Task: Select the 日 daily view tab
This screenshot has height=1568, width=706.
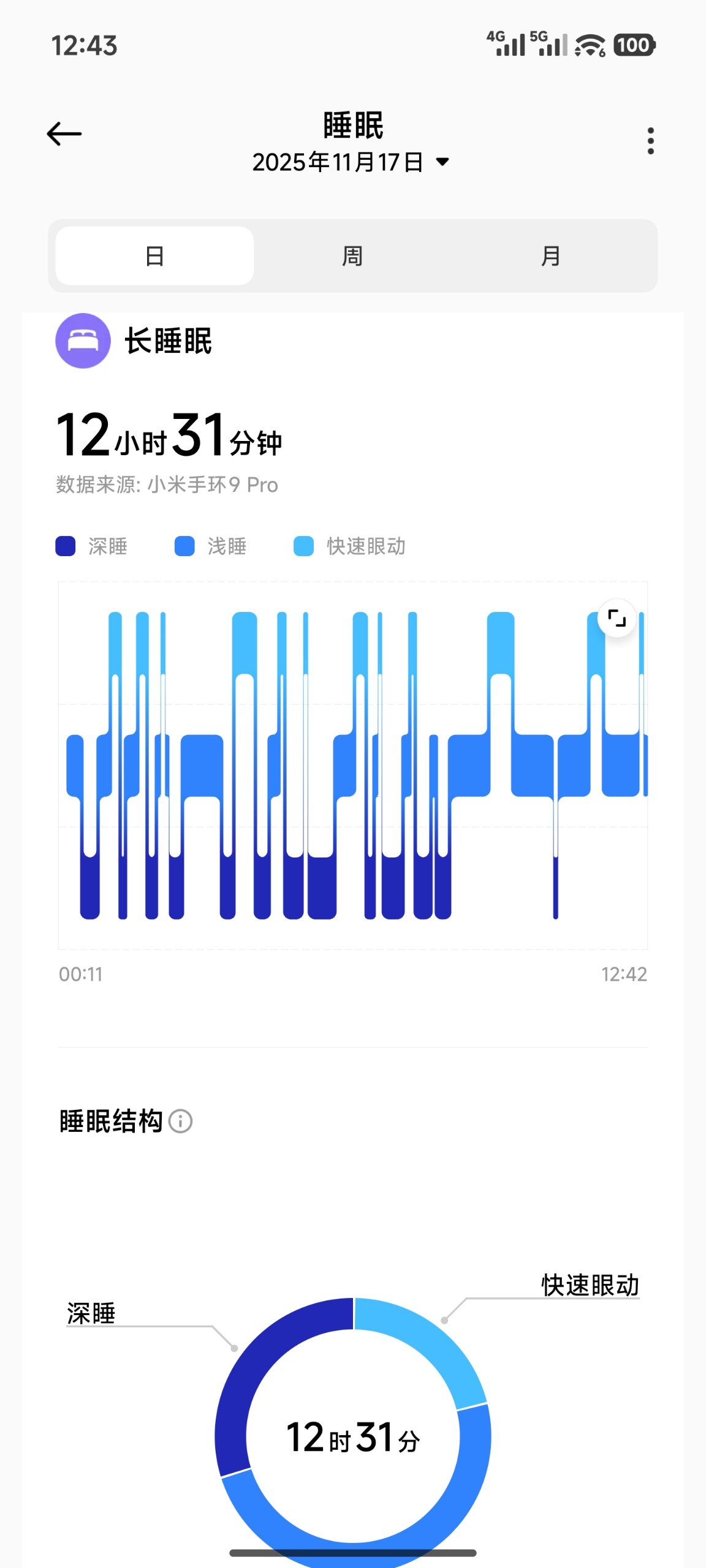Action: [154, 256]
